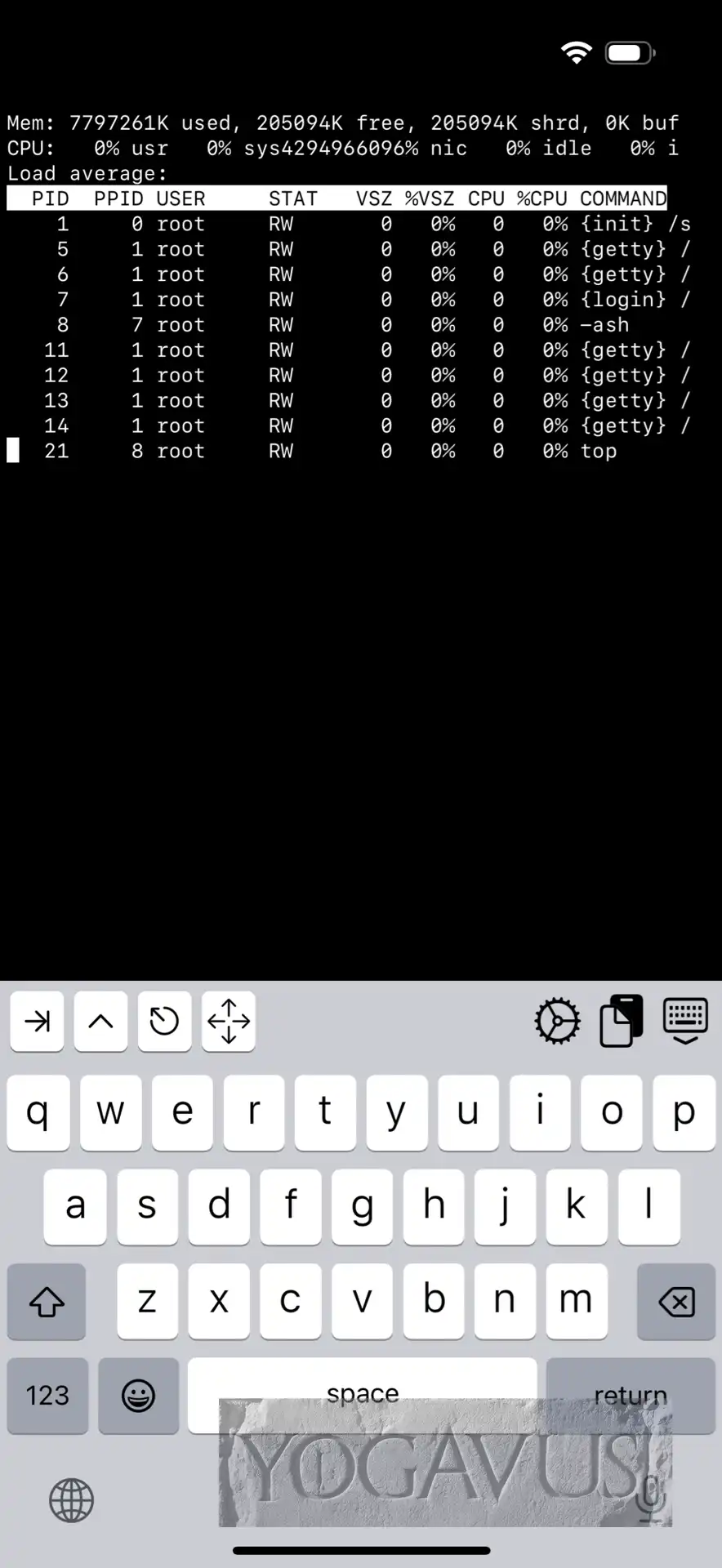Image resolution: width=722 pixels, height=1568 pixels.
Task: Type the letter q to quit top
Action: point(38,1112)
